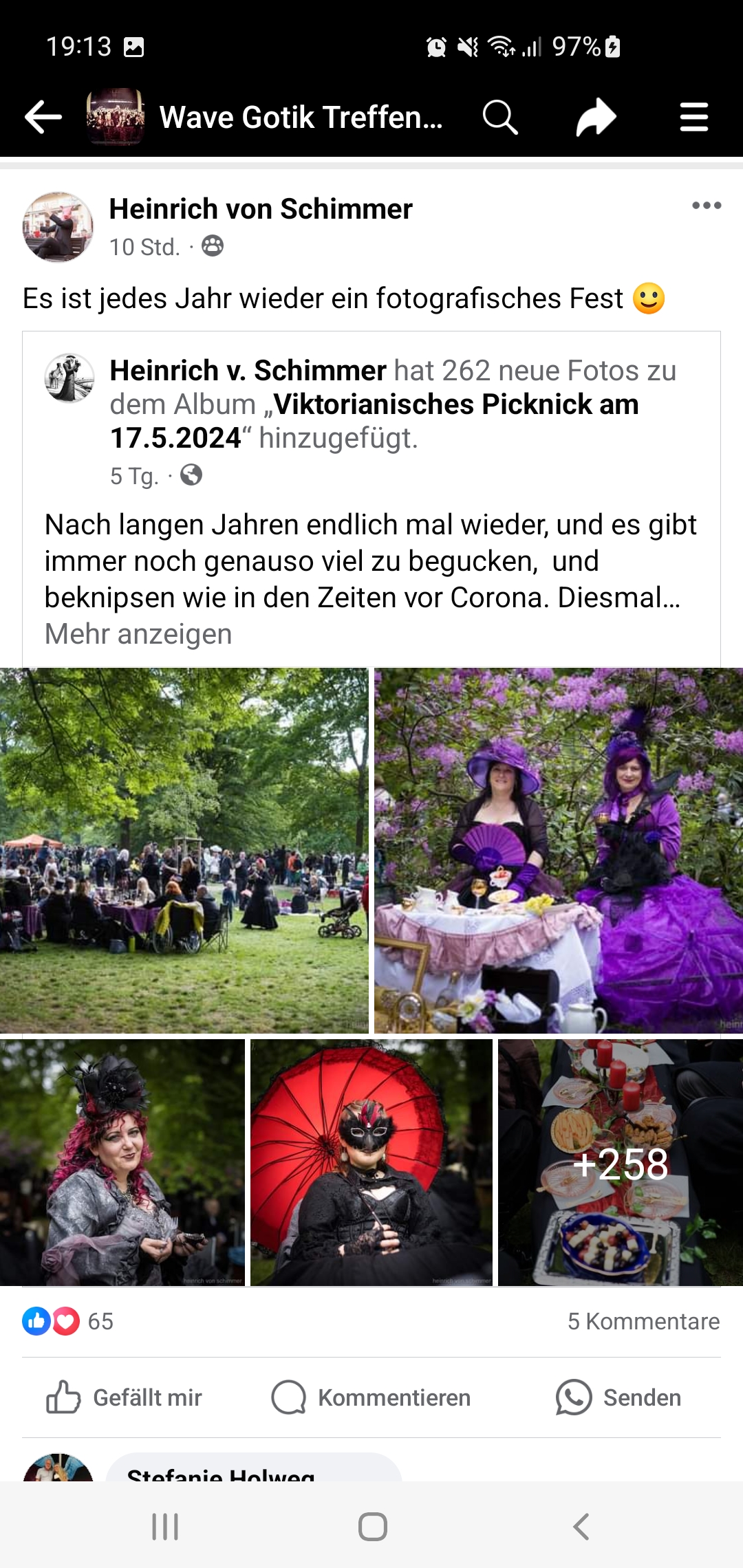
Task: Open the +258 more photos tile
Action: 620,1162
